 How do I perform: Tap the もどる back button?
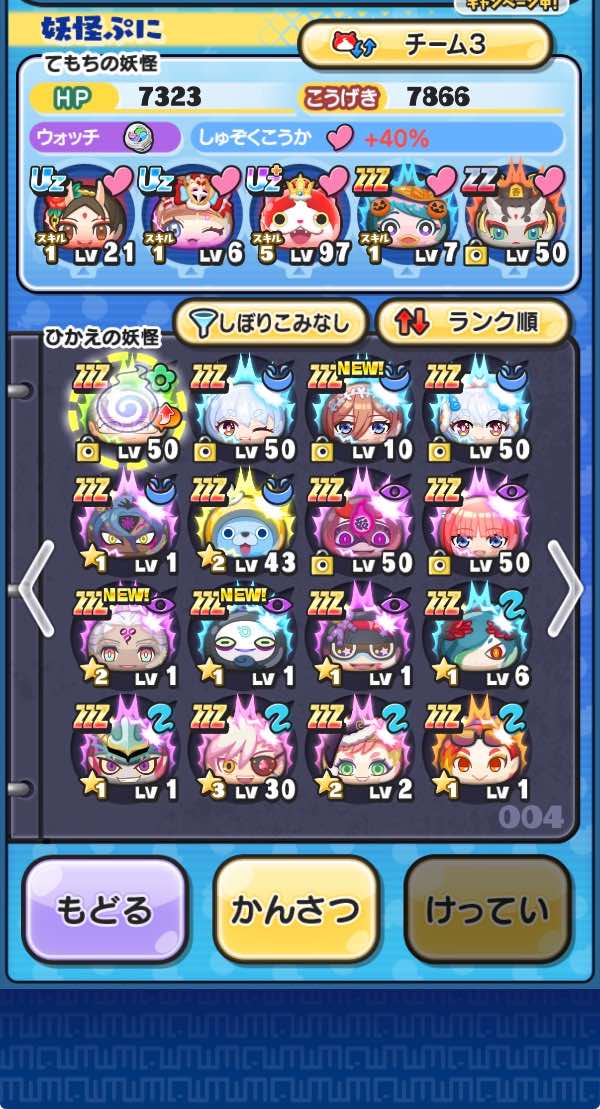105,909
